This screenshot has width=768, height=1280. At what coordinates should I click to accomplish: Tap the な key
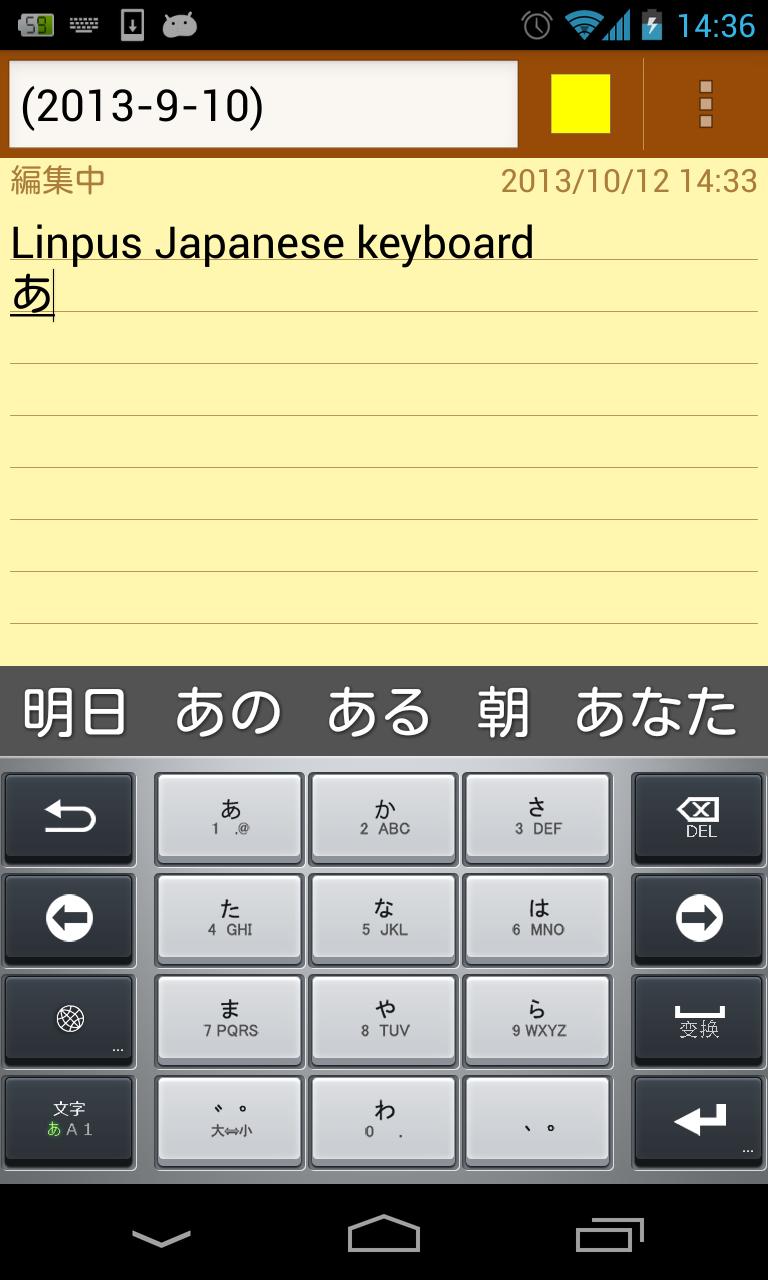click(x=384, y=917)
